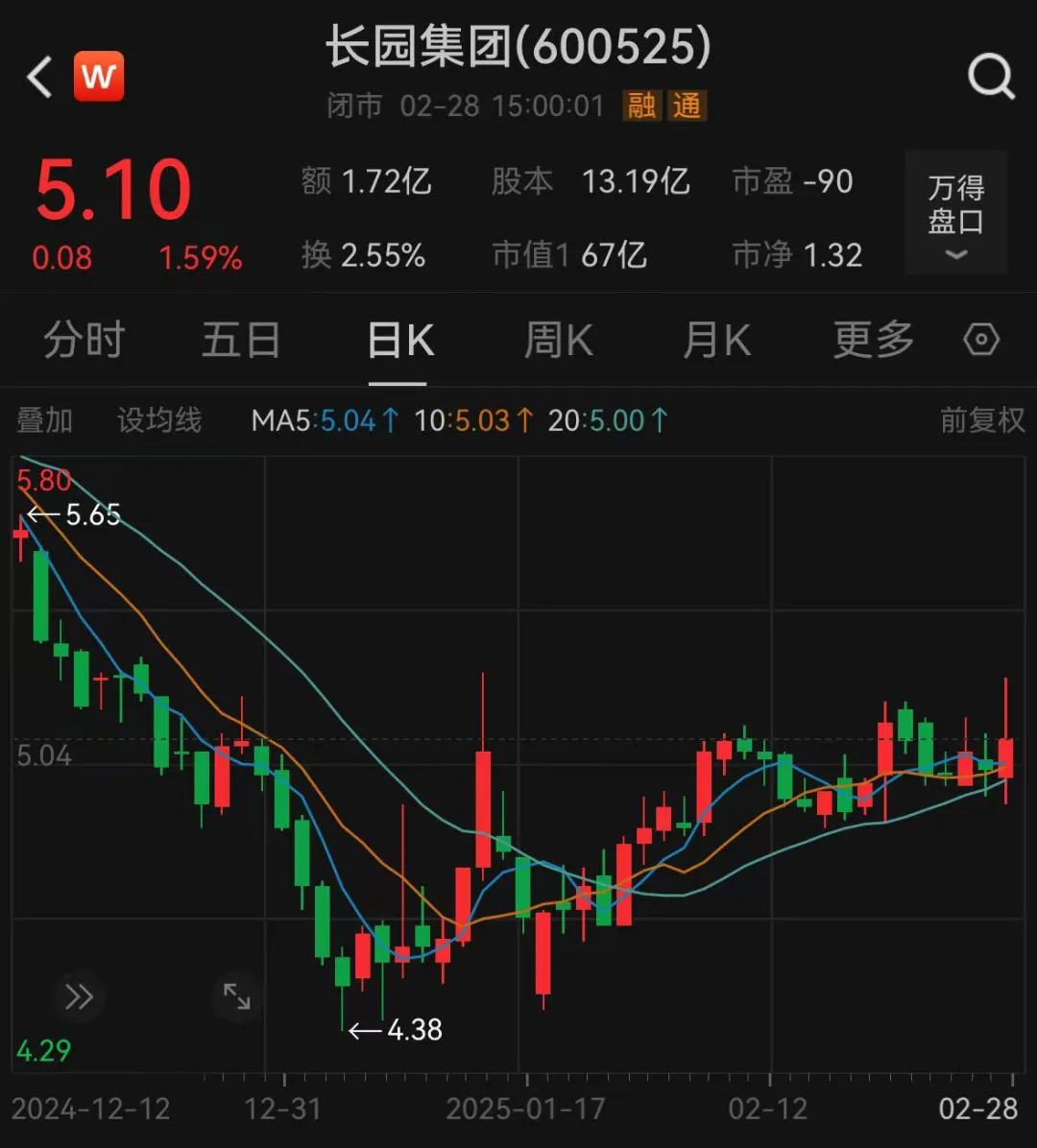This screenshot has width=1037, height=1148.
Task: Switch to the 分时 chart tab
Action: [84, 341]
